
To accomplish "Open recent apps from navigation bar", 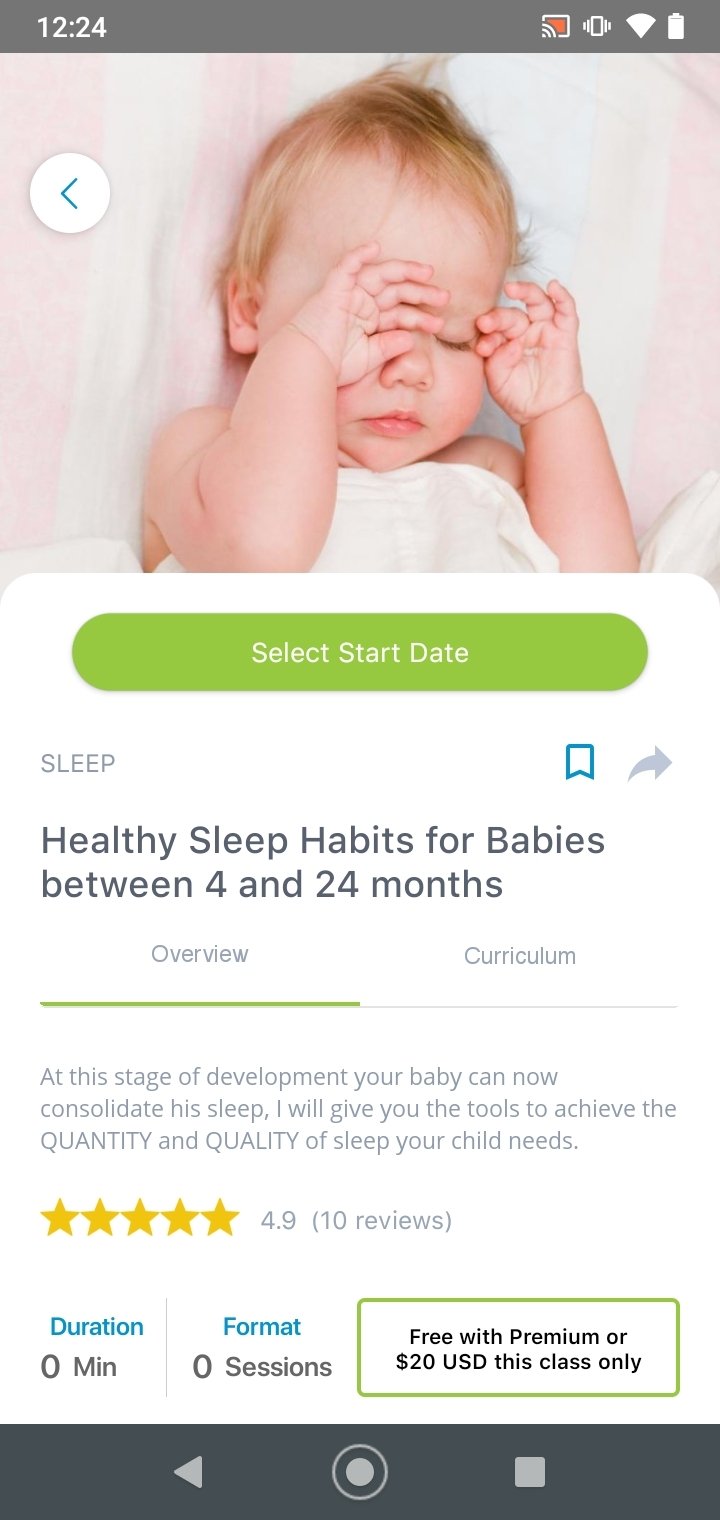I will tap(529, 1472).
